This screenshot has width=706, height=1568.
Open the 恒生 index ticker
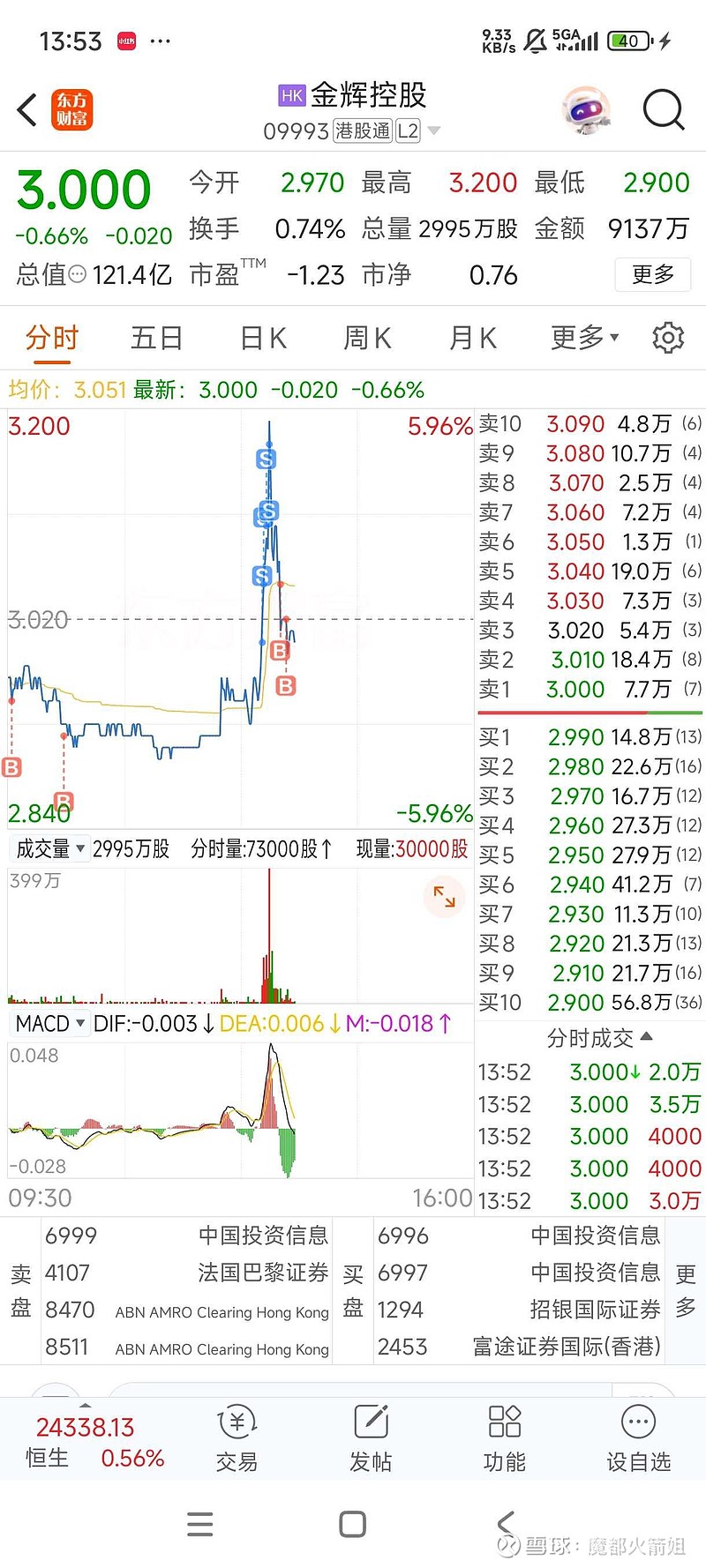pos(86,1442)
